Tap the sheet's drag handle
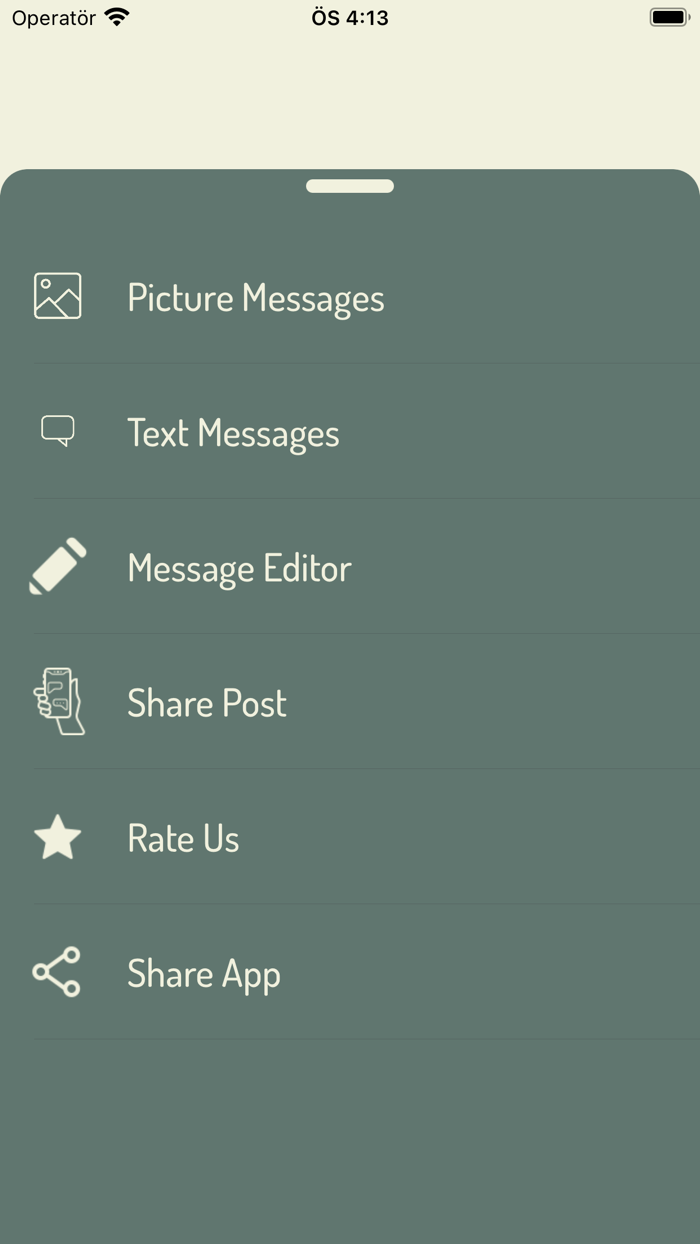Screen dimensions: 700x1244 [350, 186]
